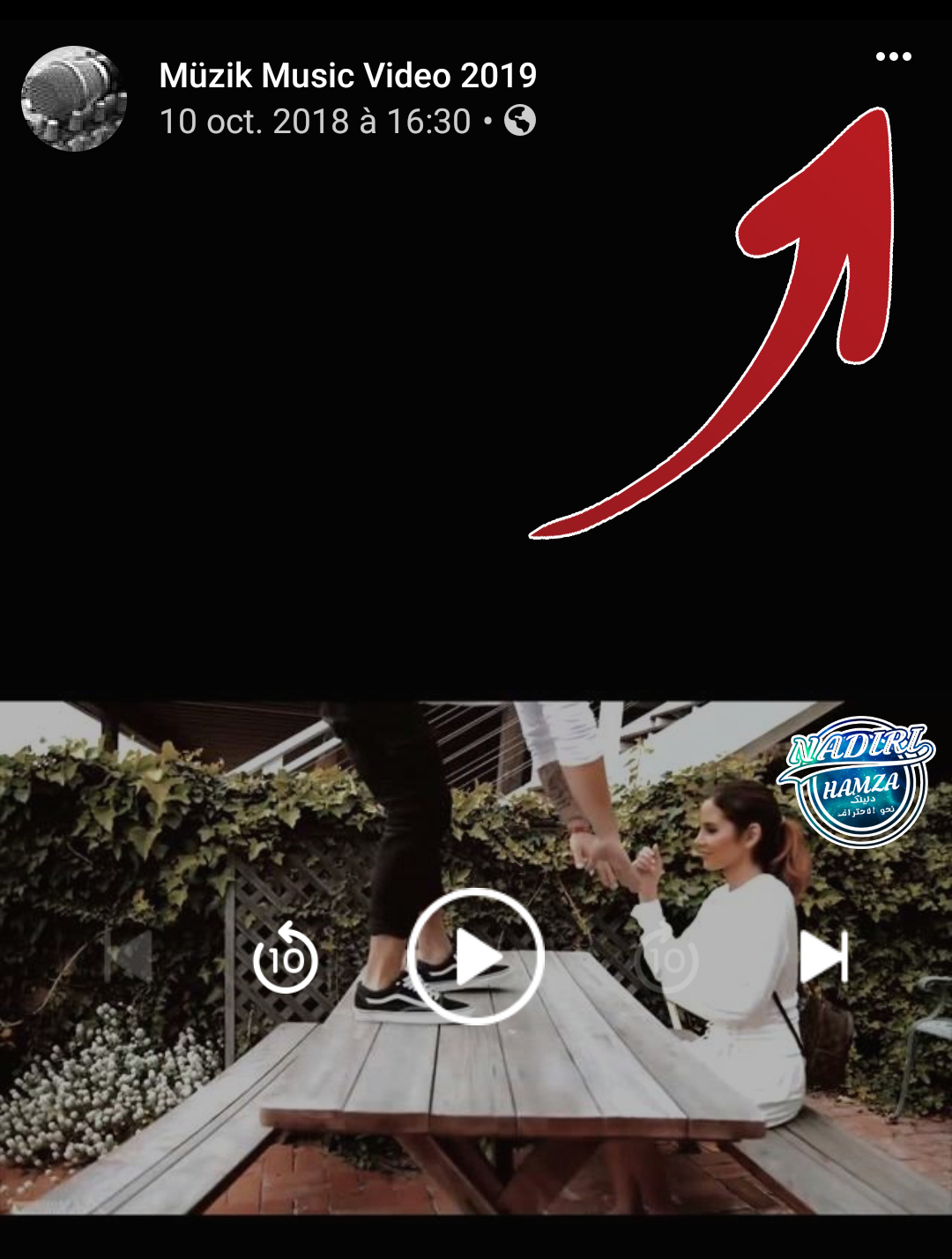Skip forward 10 seconds
Image resolution: width=952 pixels, height=1259 pixels.
pyautogui.click(x=667, y=958)
